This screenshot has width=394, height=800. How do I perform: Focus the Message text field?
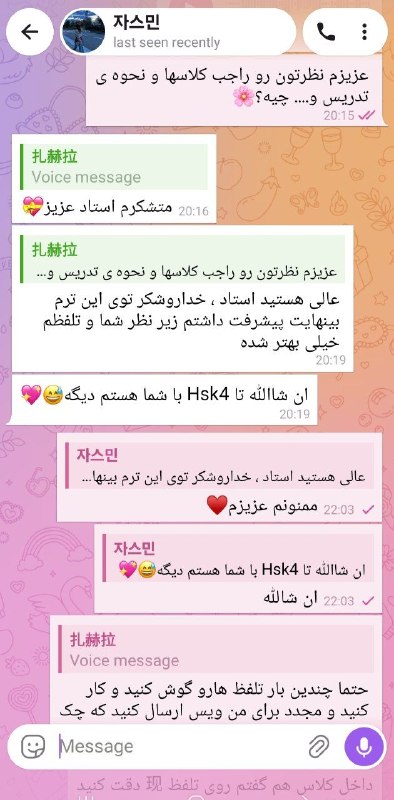click(x=179, y=747)
